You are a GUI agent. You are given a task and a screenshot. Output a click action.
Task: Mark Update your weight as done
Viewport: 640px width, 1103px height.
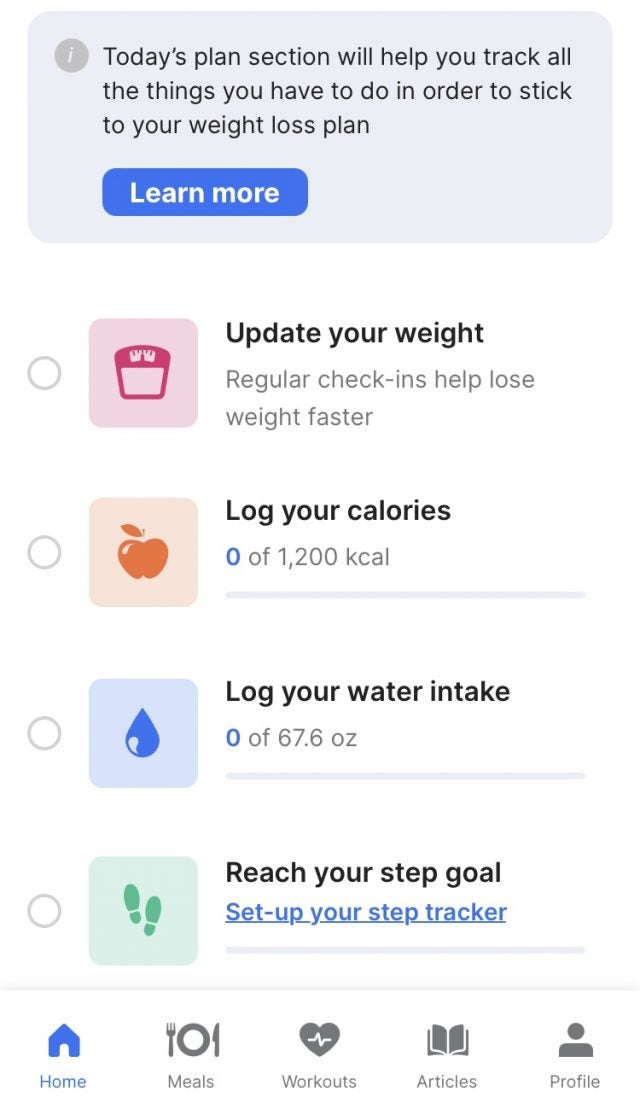point(44,374)
